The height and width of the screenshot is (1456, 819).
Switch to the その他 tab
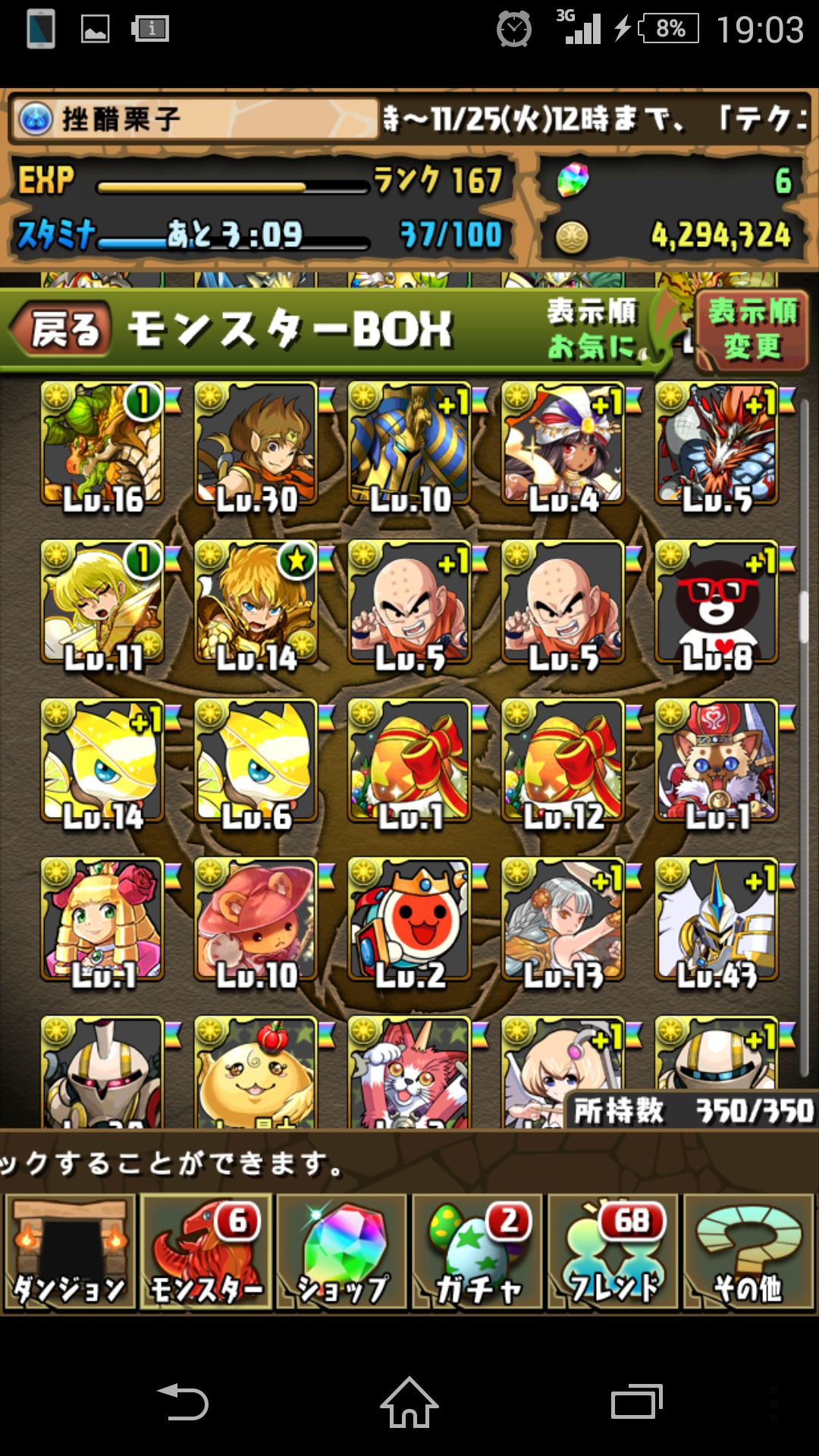pyautogui.click(x=748, y=1253)
